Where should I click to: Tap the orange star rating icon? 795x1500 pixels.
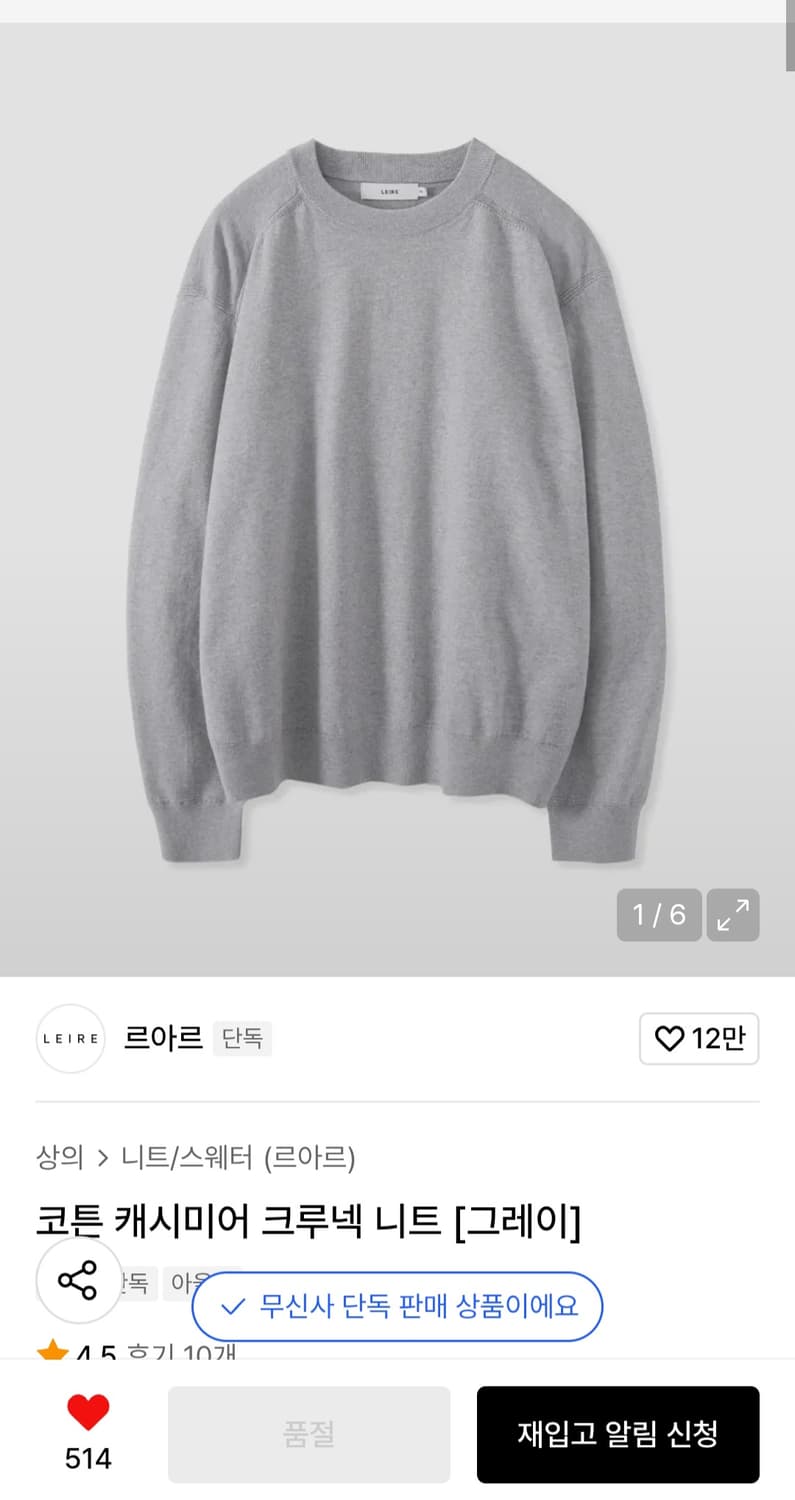(55, 1352)
